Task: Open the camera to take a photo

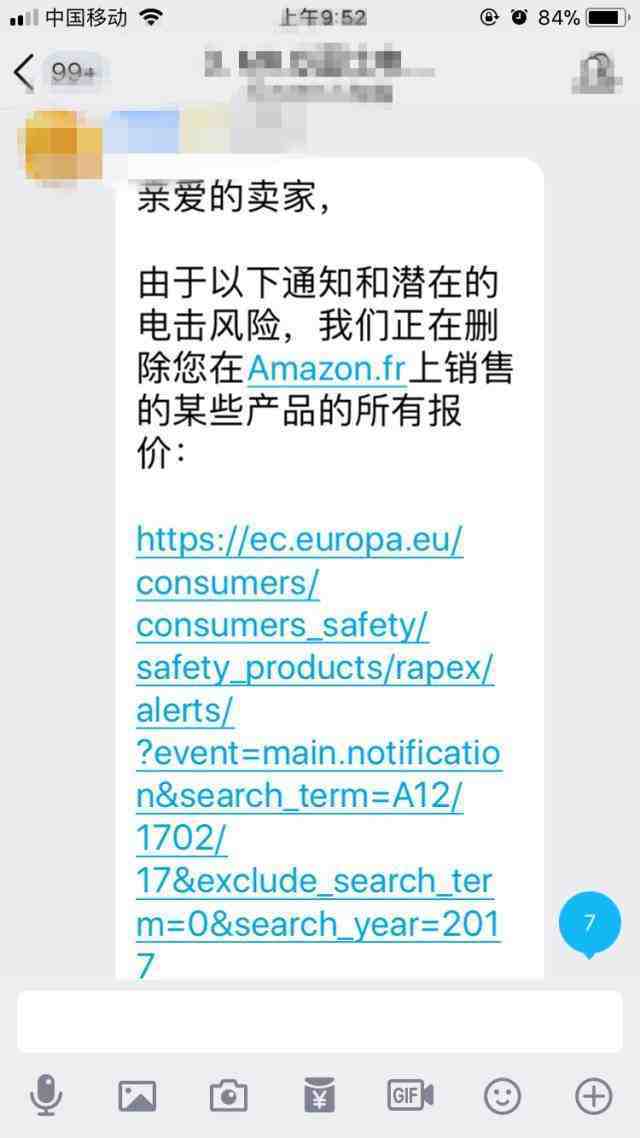Action: (x=229, y=1096)
